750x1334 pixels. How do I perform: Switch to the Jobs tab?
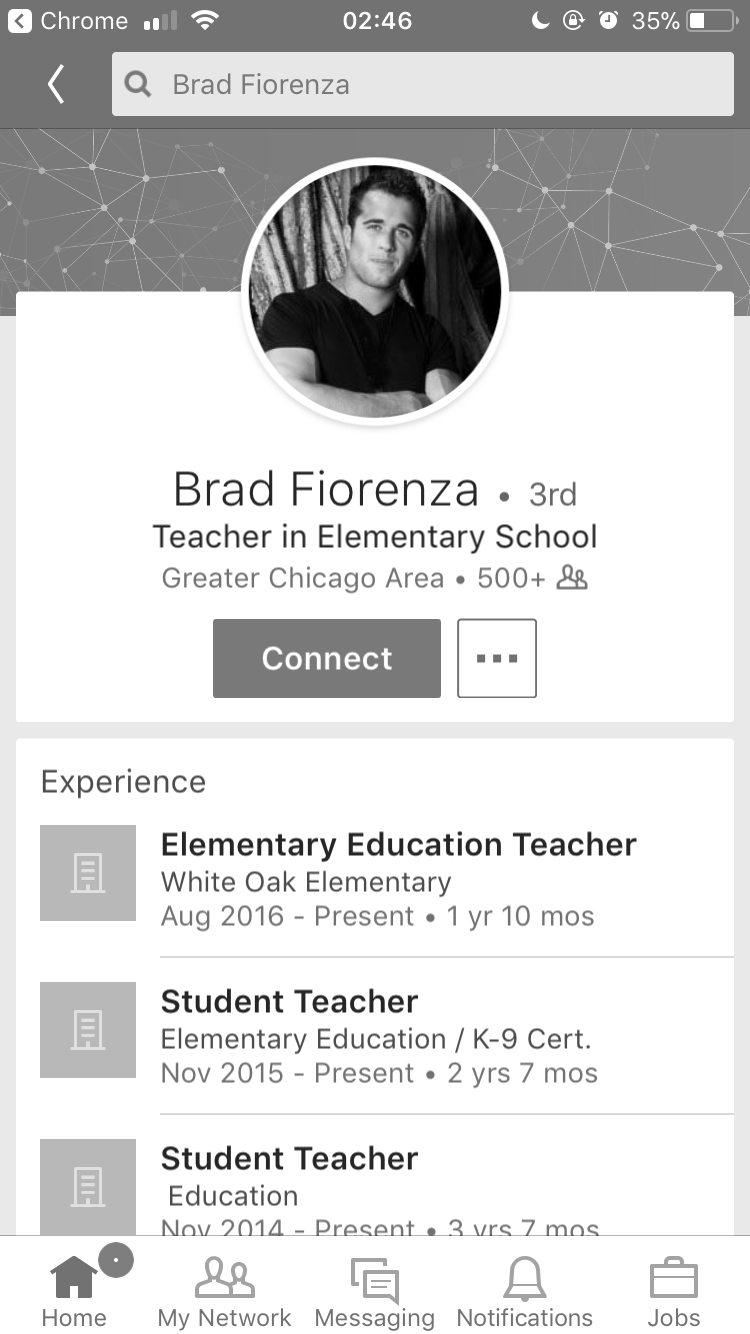674,1290
